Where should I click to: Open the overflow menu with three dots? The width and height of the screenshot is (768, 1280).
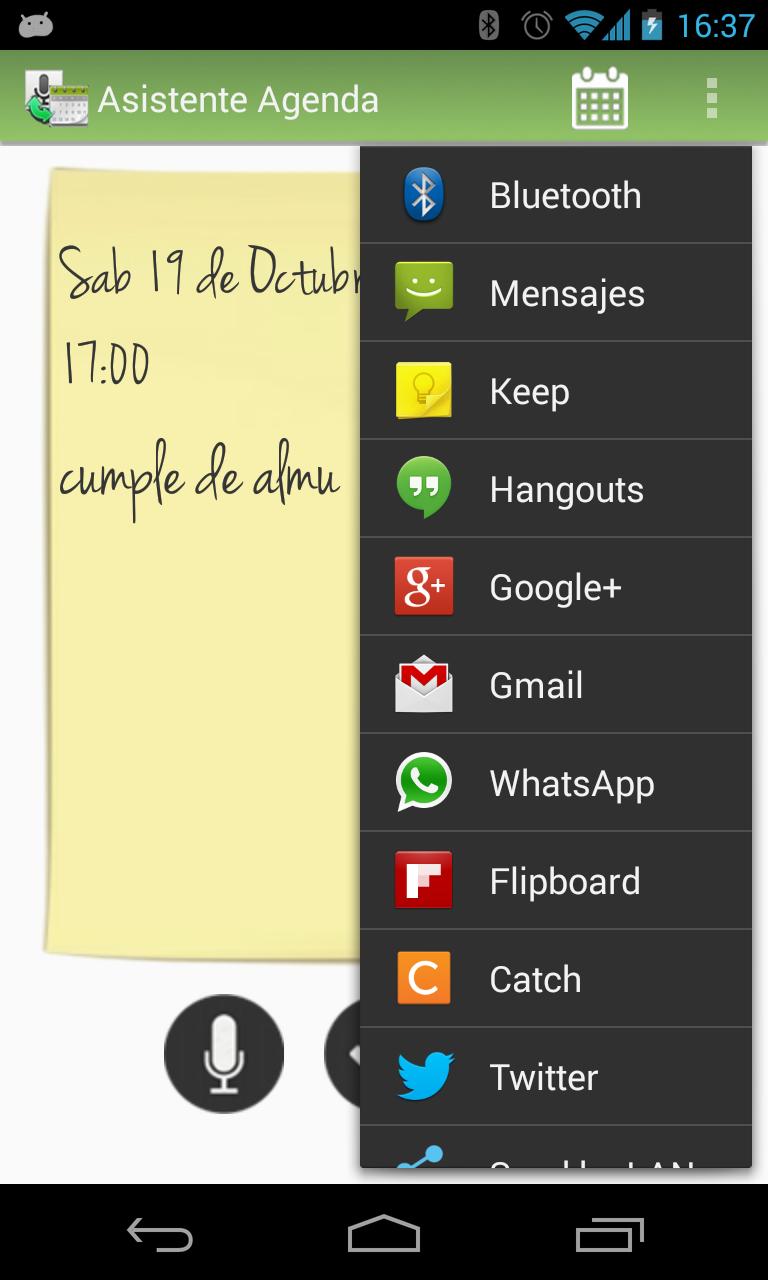[712, 97]
